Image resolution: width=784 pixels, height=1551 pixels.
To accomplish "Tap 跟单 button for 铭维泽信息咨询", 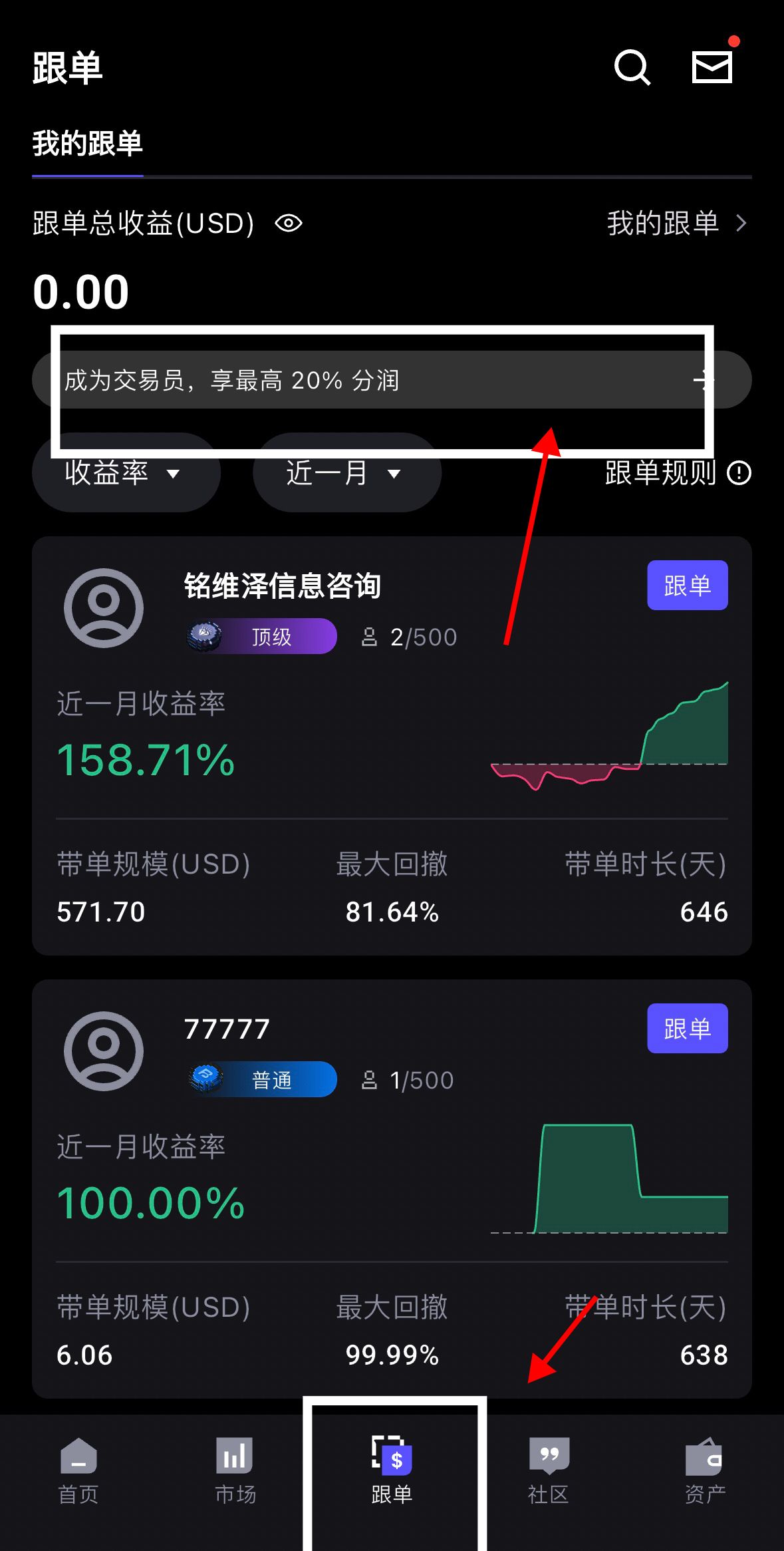I will click(687, 586).
